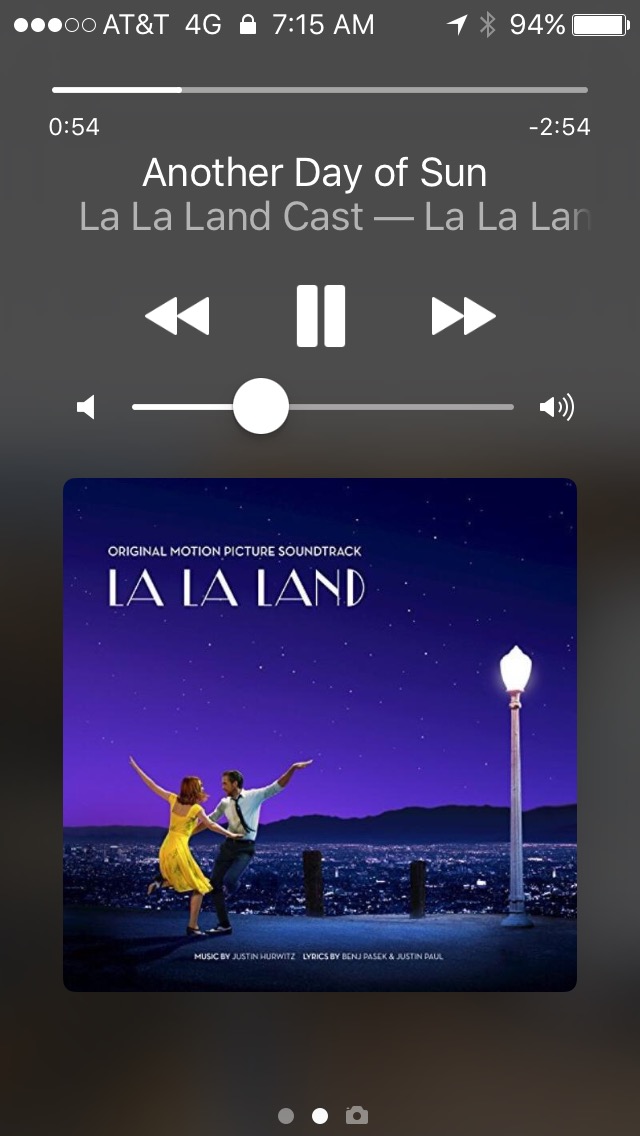Skip to the next track
The height and width of the screenshot is (1136, 640).
[x=464, y=316]
